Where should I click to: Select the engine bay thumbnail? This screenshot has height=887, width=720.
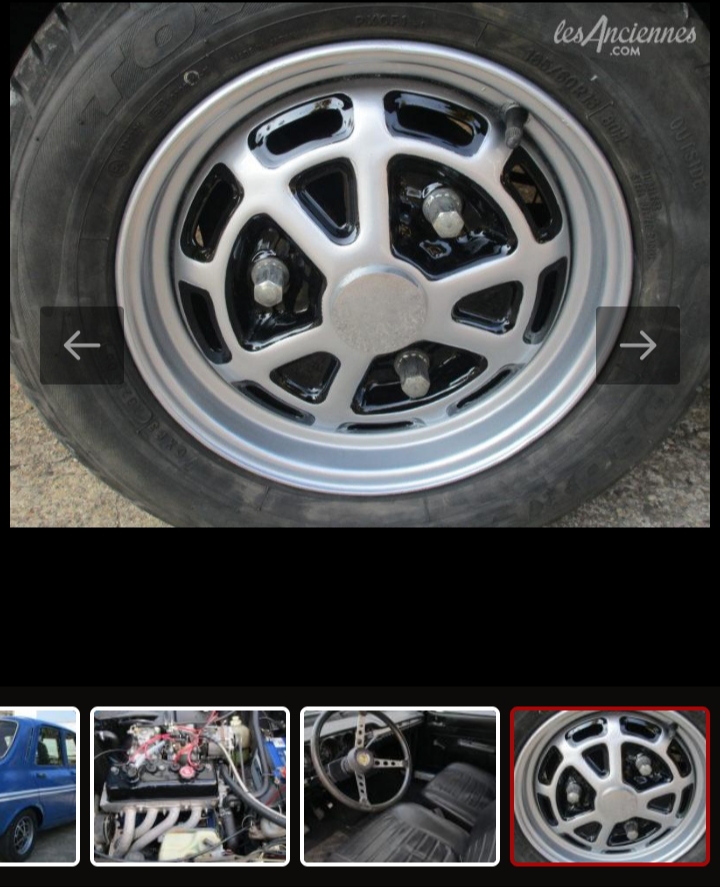coord(190,786)
